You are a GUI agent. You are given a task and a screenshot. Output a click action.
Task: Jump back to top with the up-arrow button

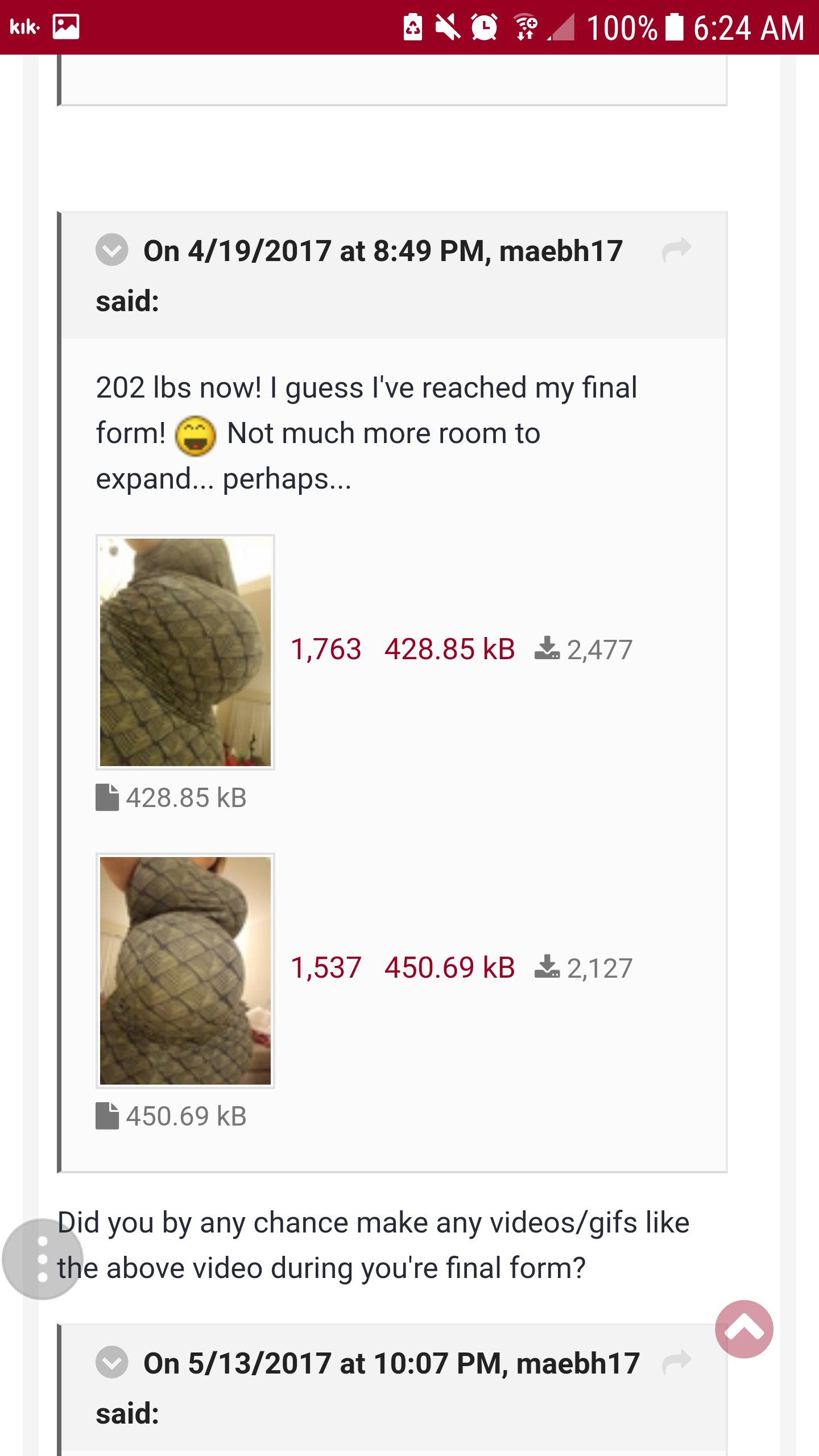point(744,1329)
